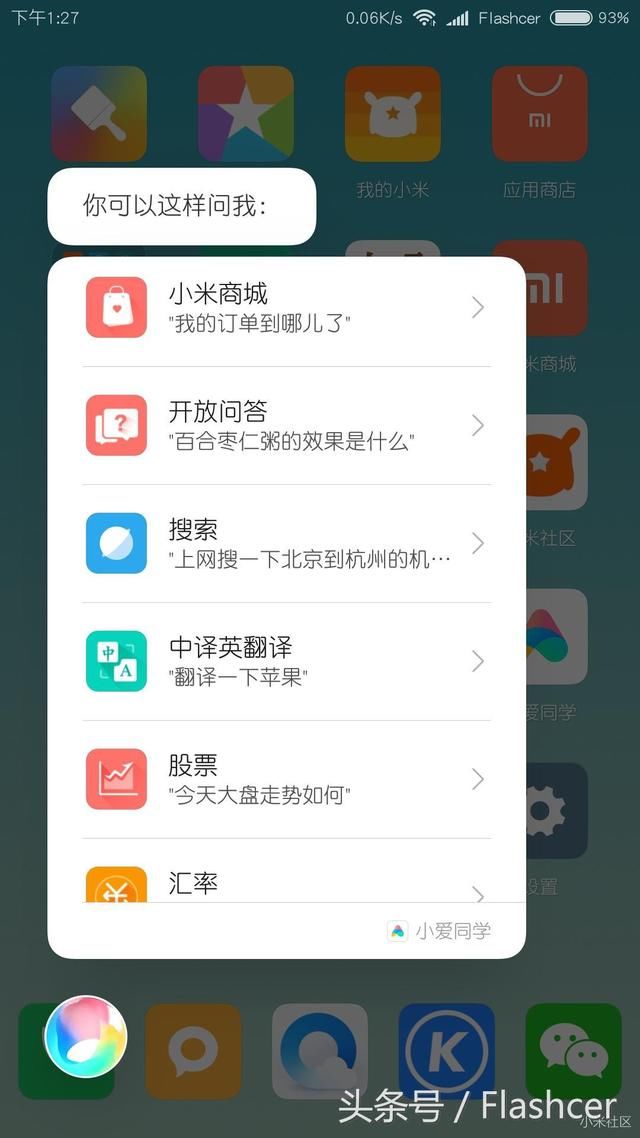This screenshot has height=1138, width=640.
Task: Open the 小米商城 suggestion row
Action: point(286,308)
